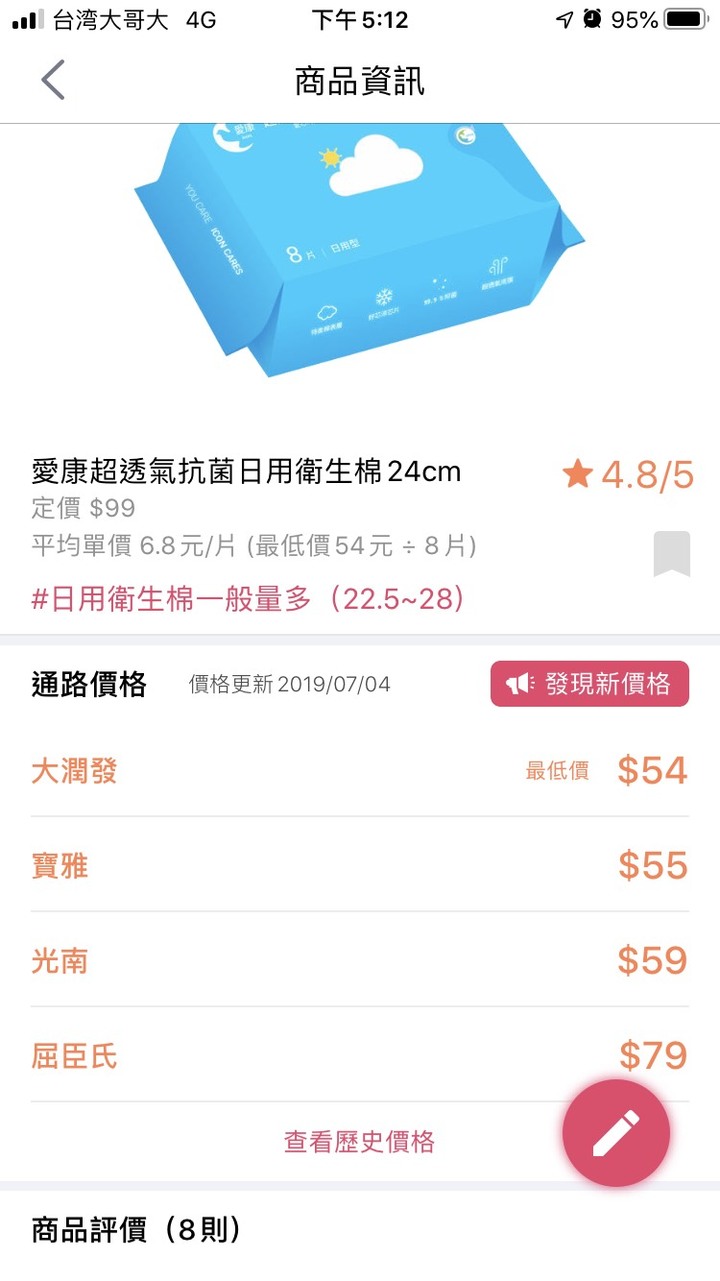Open the product image
Screen dimensions: 720x1281
coord(360,250)
